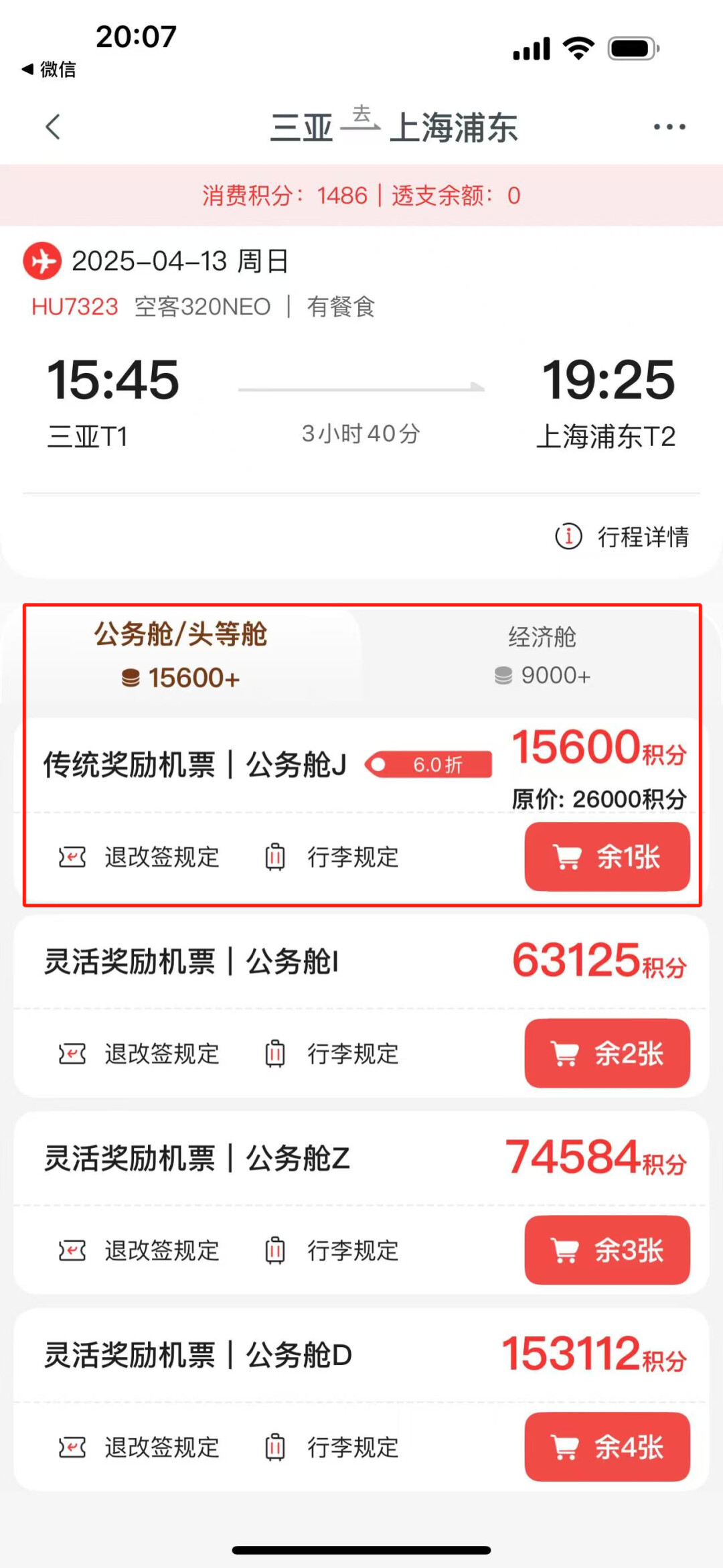Viewport: 723px width, 1568px height.
Task: Book 公务舱J ticket with 余1张
Action: pyautogui.click(x=607, y=857)
